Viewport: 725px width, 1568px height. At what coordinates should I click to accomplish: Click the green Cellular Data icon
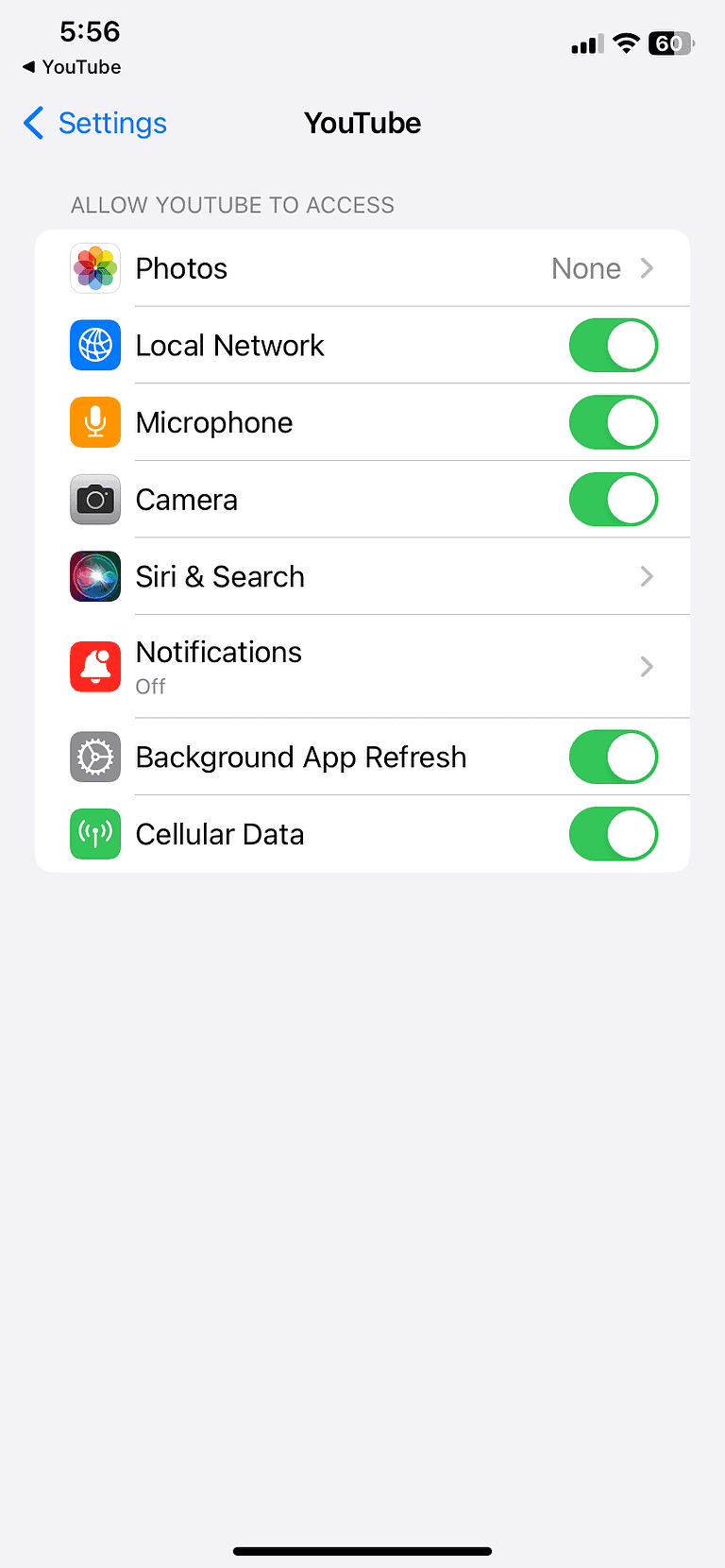click(x=94, y=834)
